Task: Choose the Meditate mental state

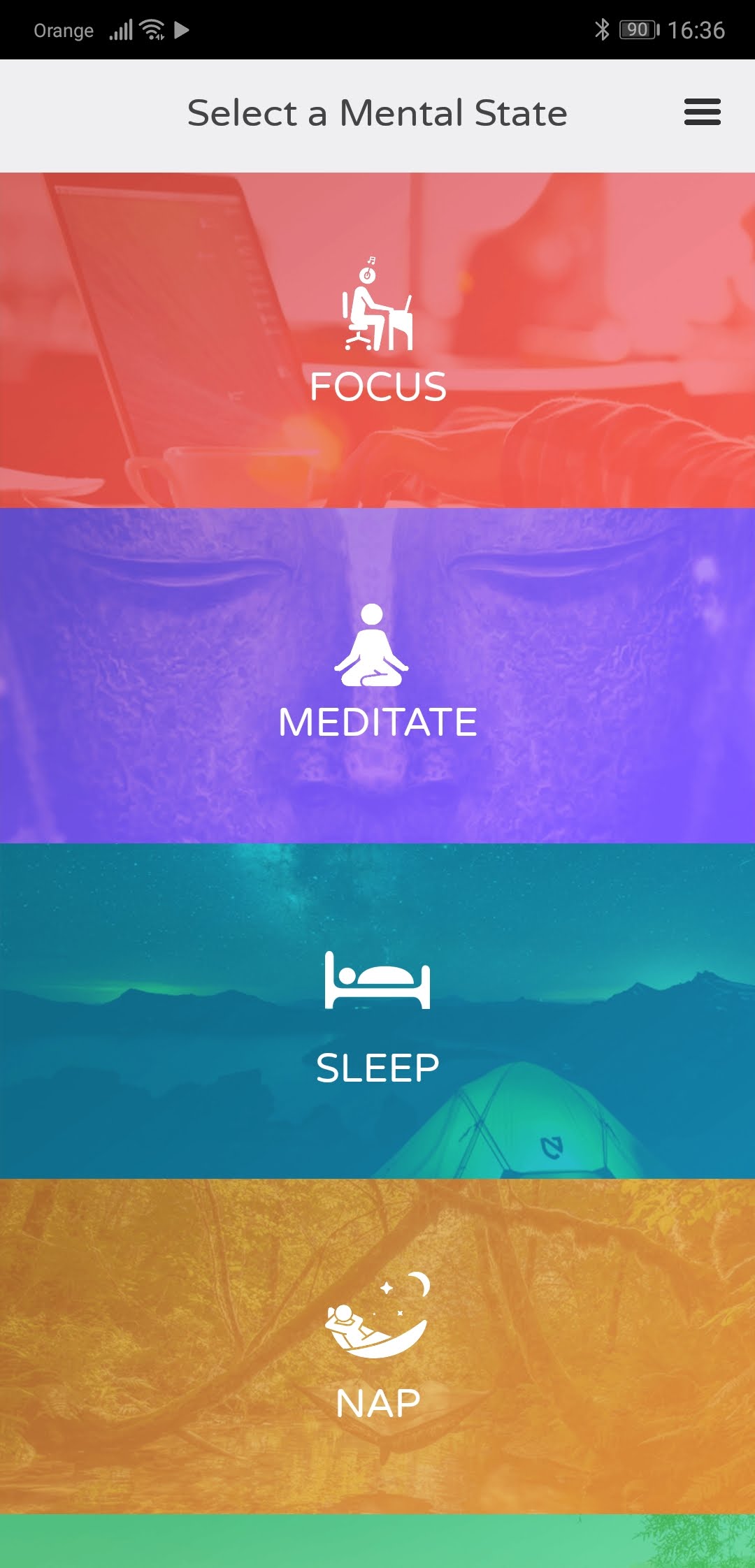Action: click(x=377, y=676)
